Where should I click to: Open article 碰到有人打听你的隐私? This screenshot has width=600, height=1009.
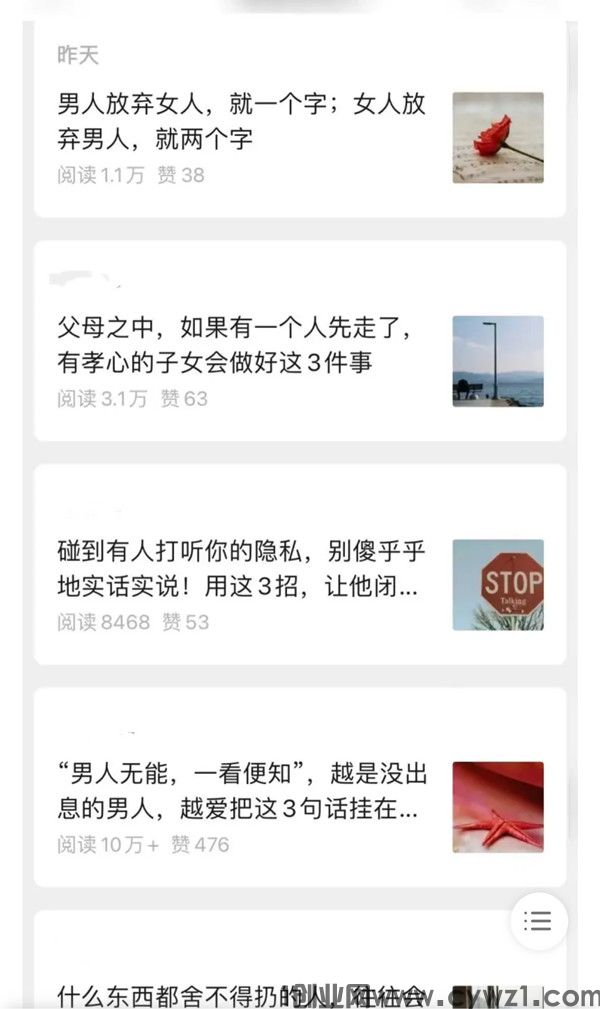pyautogui.click(x=242, y=569)
